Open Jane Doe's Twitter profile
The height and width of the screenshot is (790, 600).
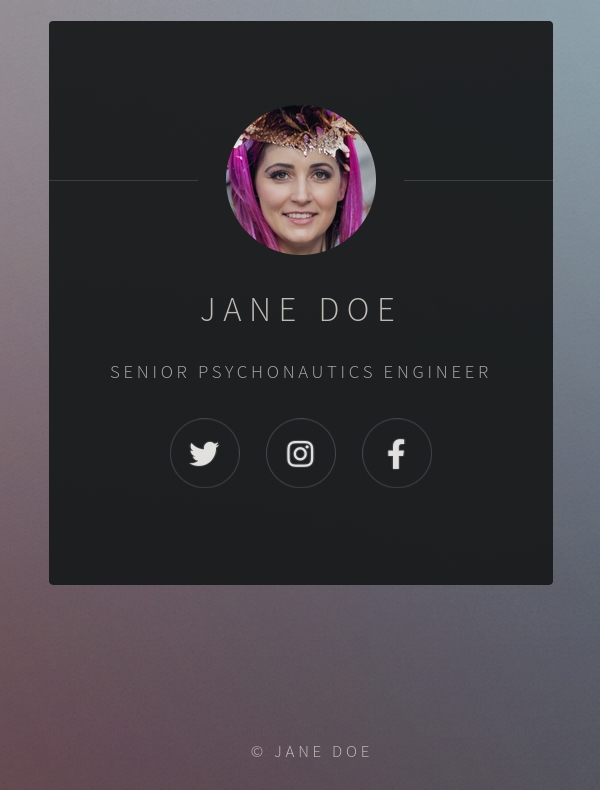tap(205, 453)
